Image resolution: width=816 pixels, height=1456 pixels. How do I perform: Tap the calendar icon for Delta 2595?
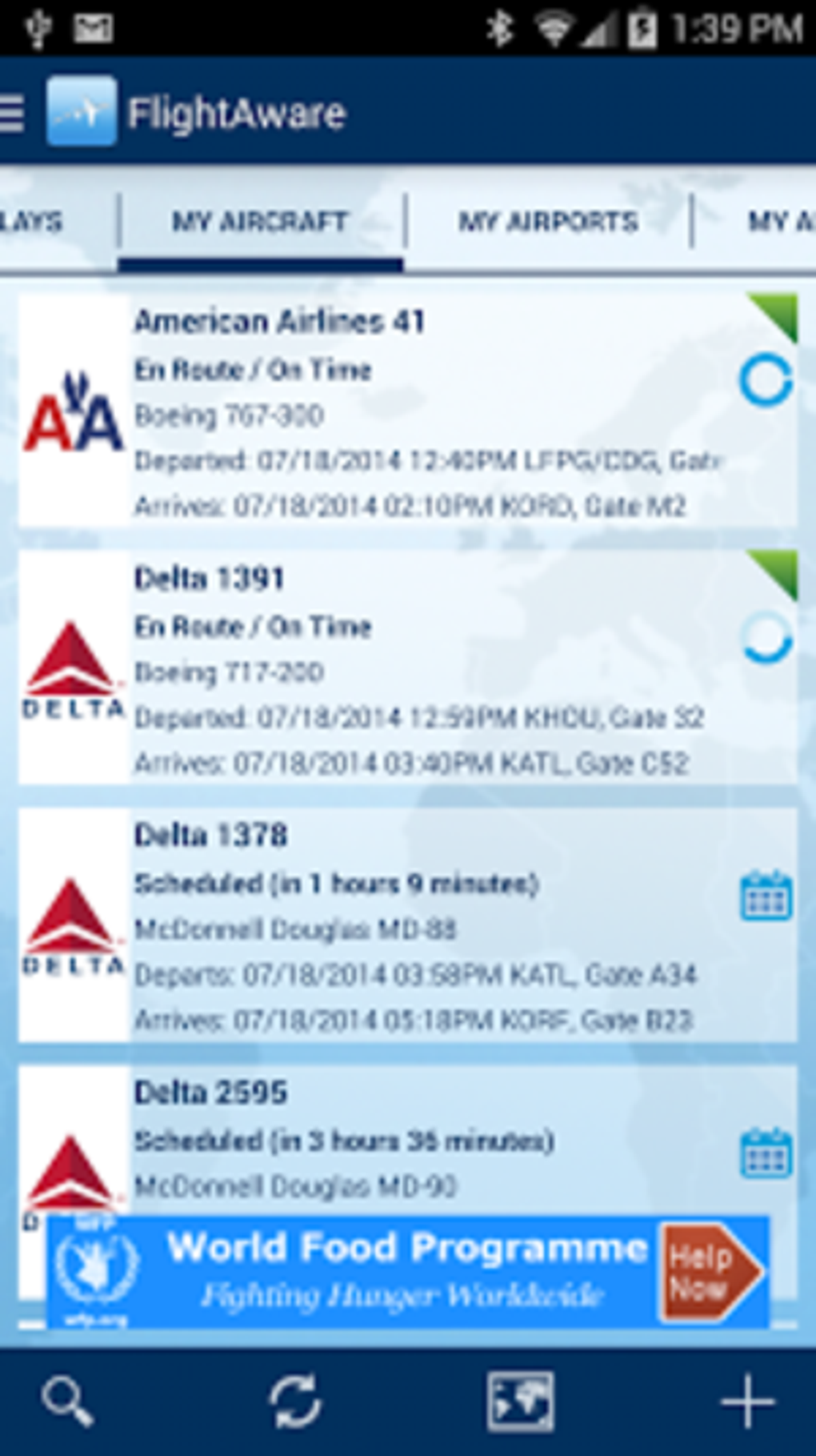coord(766,1153)
